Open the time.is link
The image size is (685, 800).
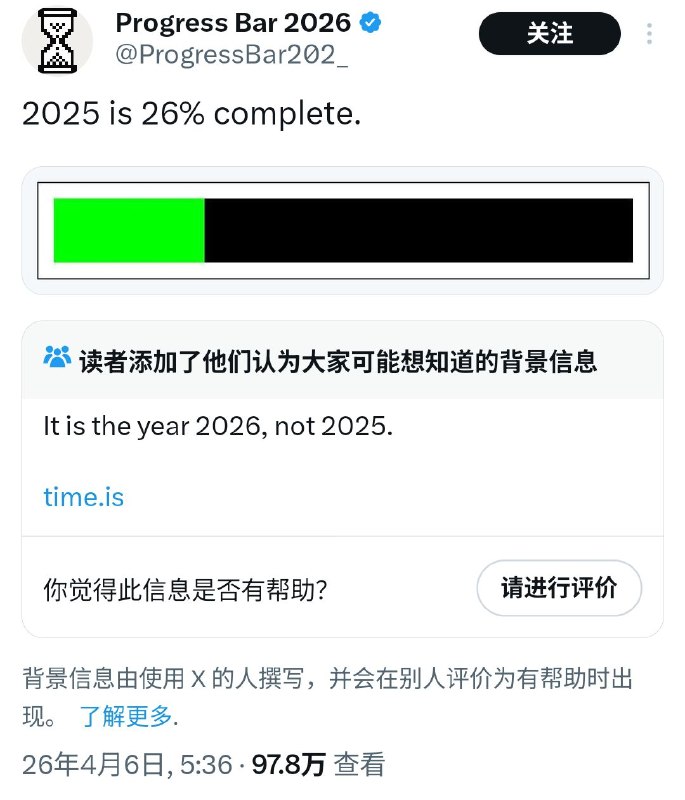pos(83,496)
